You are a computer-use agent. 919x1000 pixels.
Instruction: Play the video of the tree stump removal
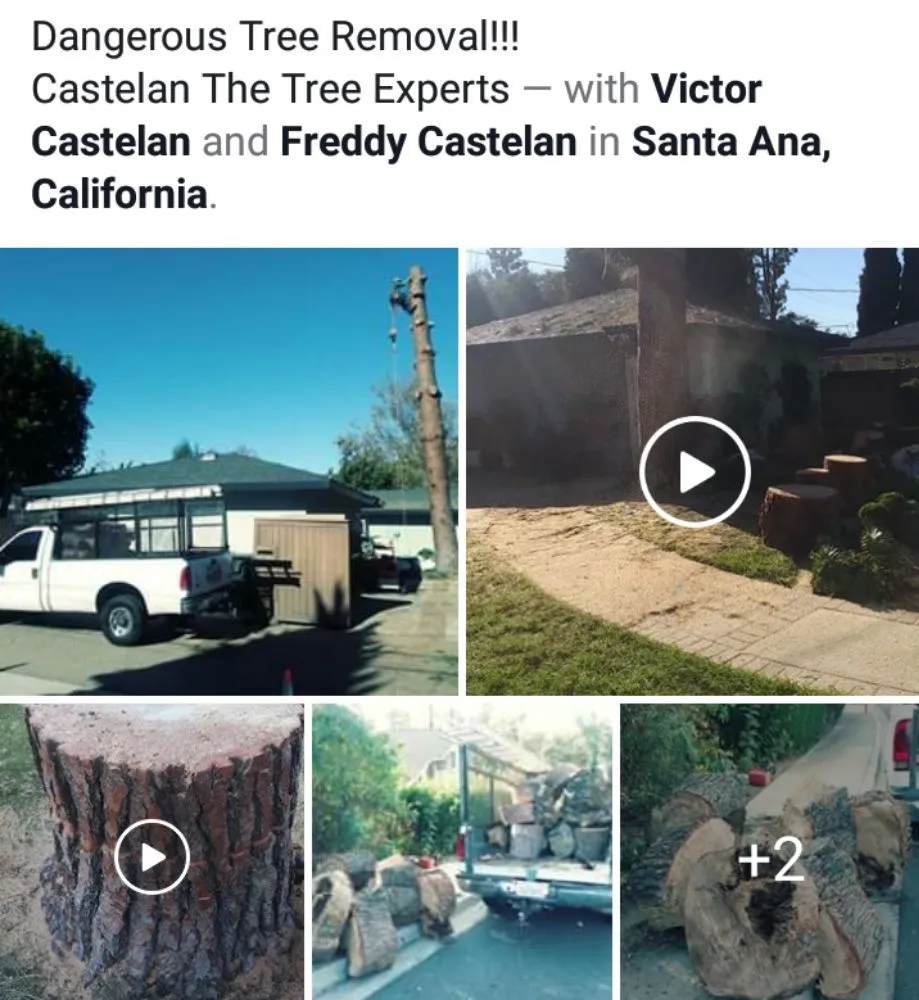(x=152, y=856)
